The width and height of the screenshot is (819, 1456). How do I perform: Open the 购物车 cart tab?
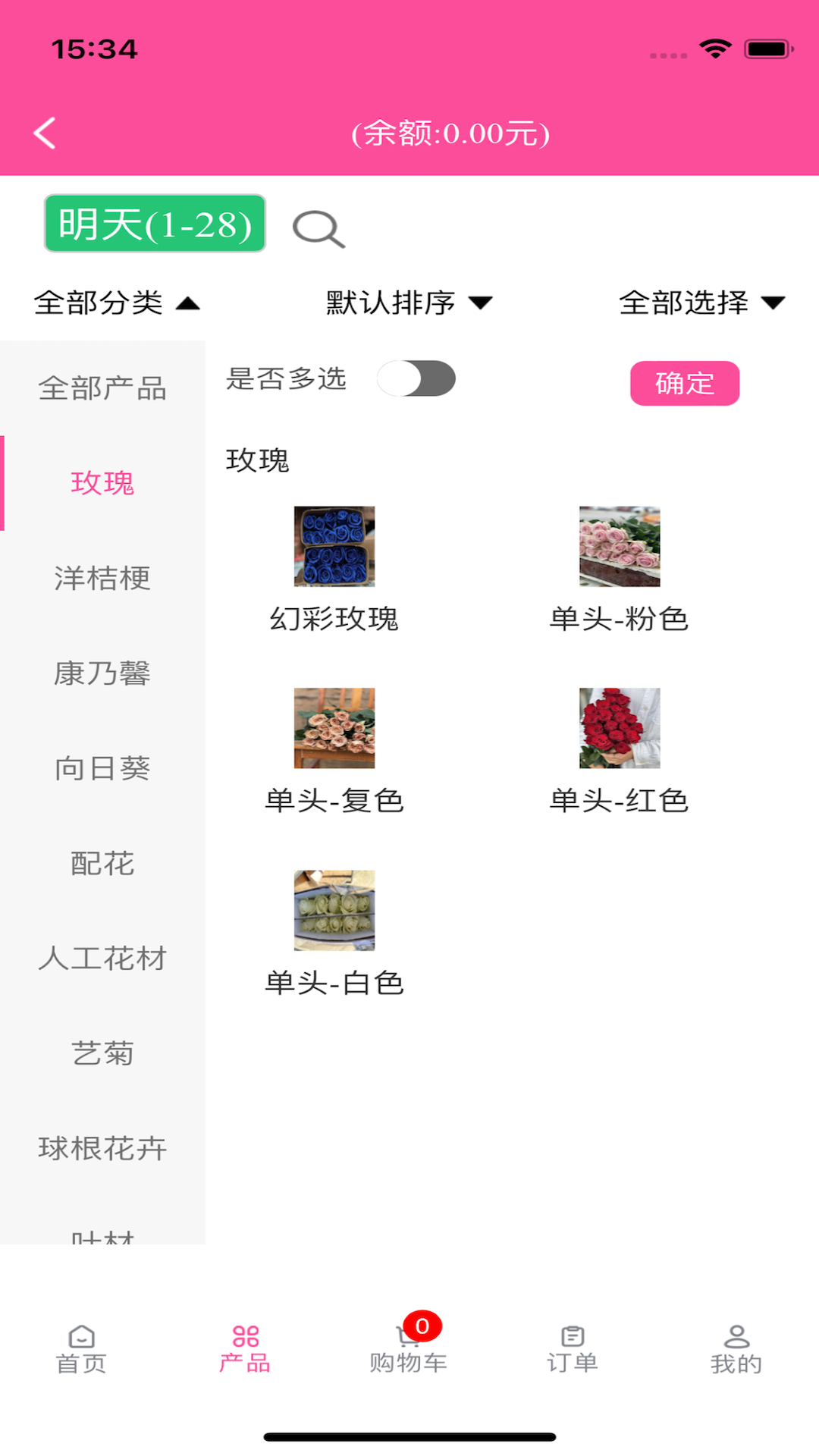[409, 1350]
